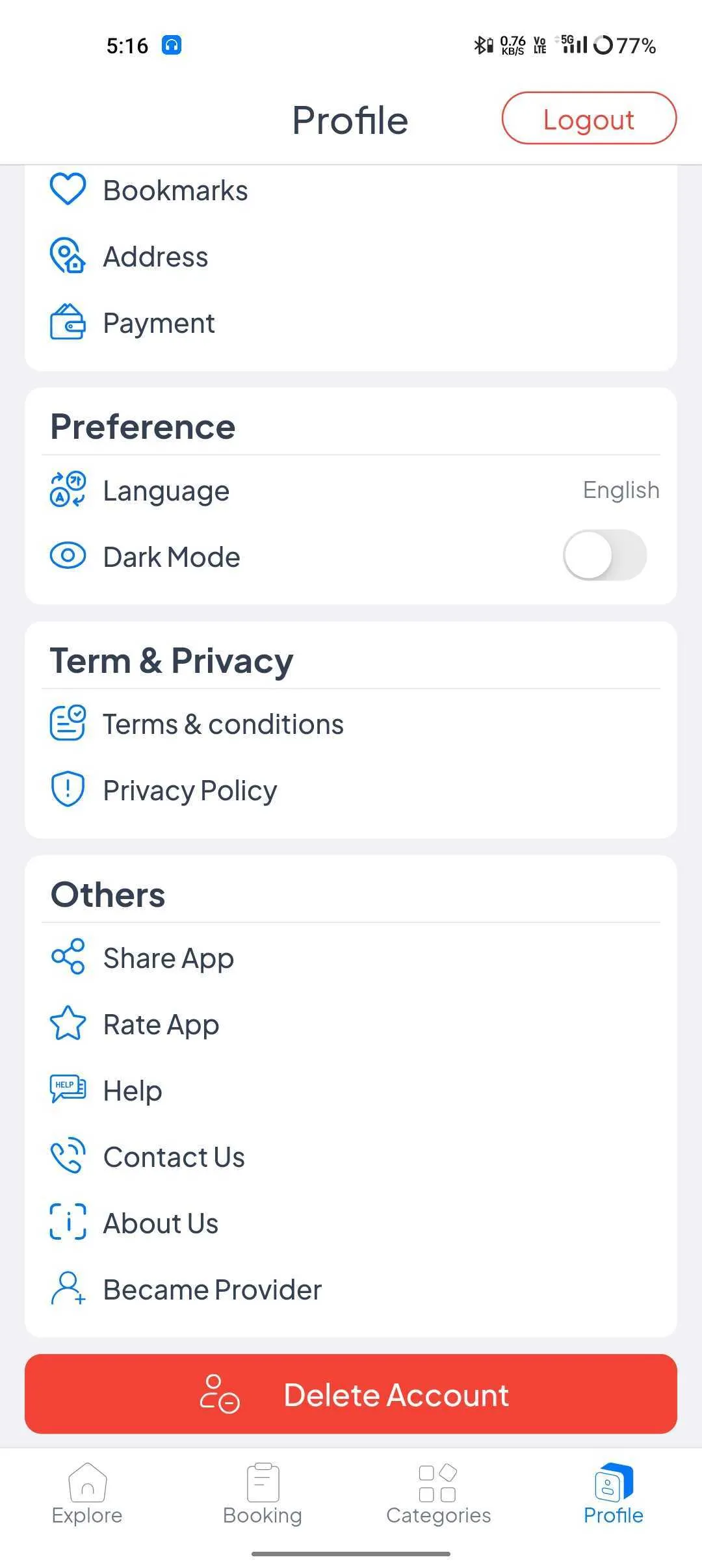702x1568 pixels.
Task: Open the Help section
Action: 133,1091
